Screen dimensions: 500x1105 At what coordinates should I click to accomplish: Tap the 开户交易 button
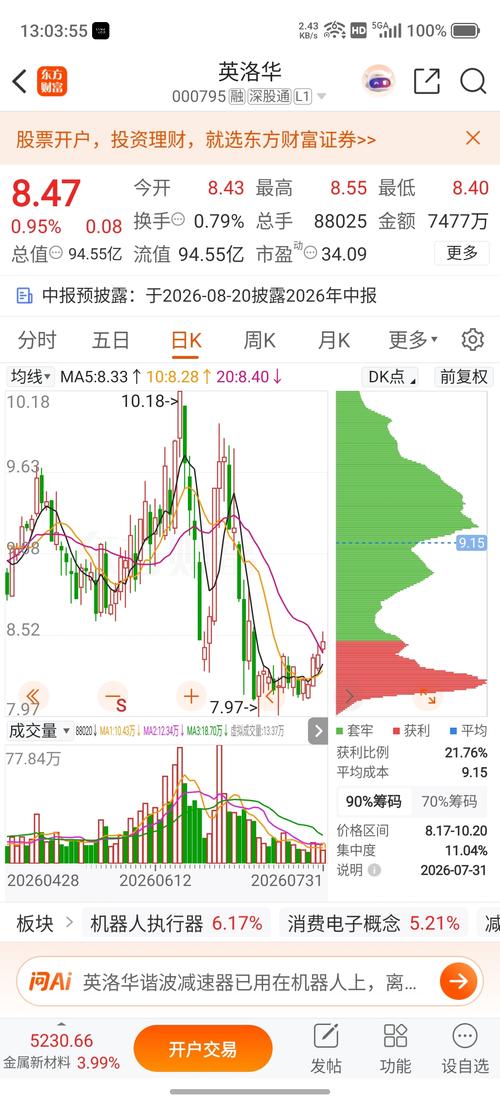coord(203,1049)
